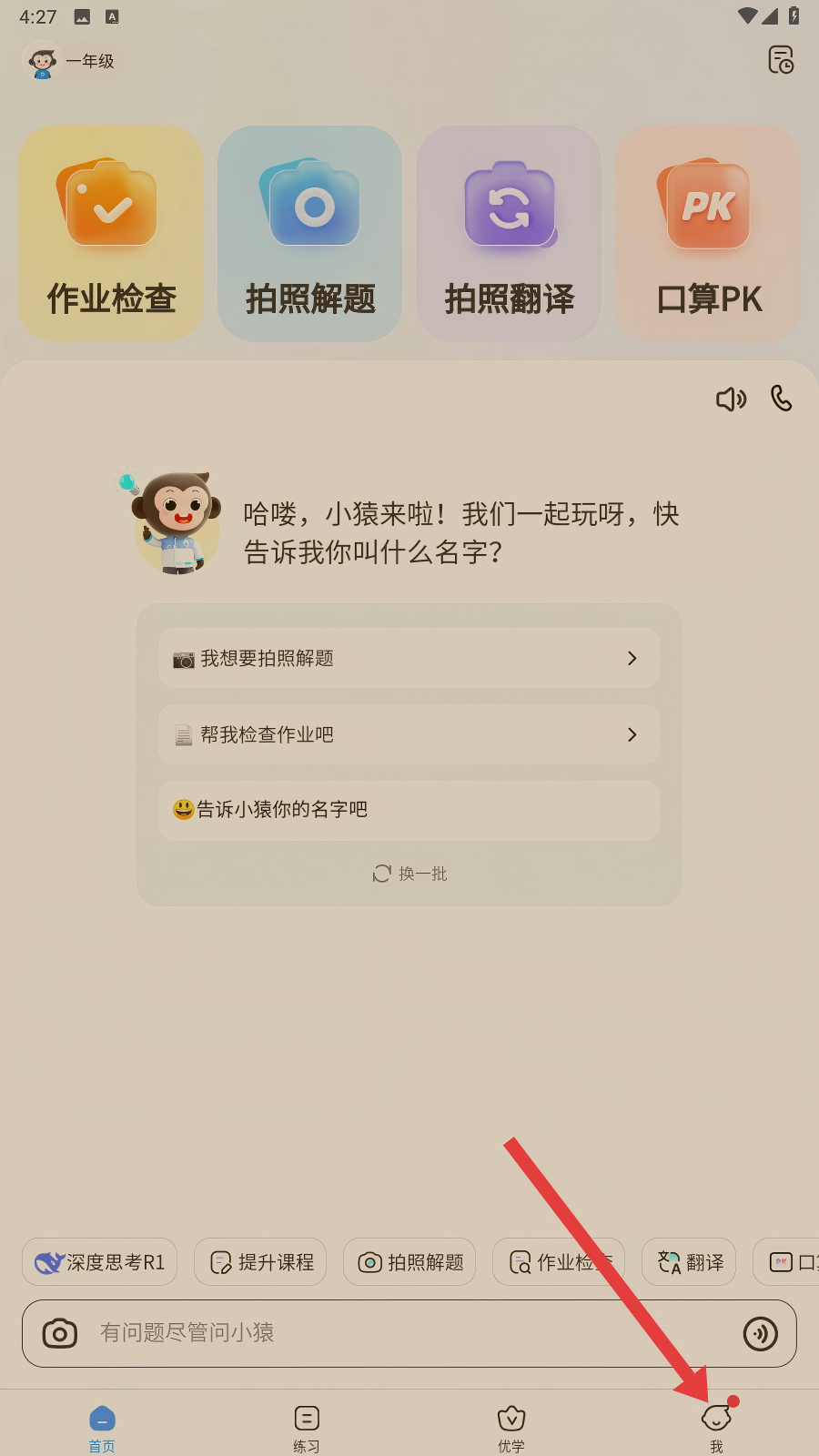Open 口算PK card
Image resolution: width=819 pixels, height=1456 pixels.
click(x=708, y=235)
